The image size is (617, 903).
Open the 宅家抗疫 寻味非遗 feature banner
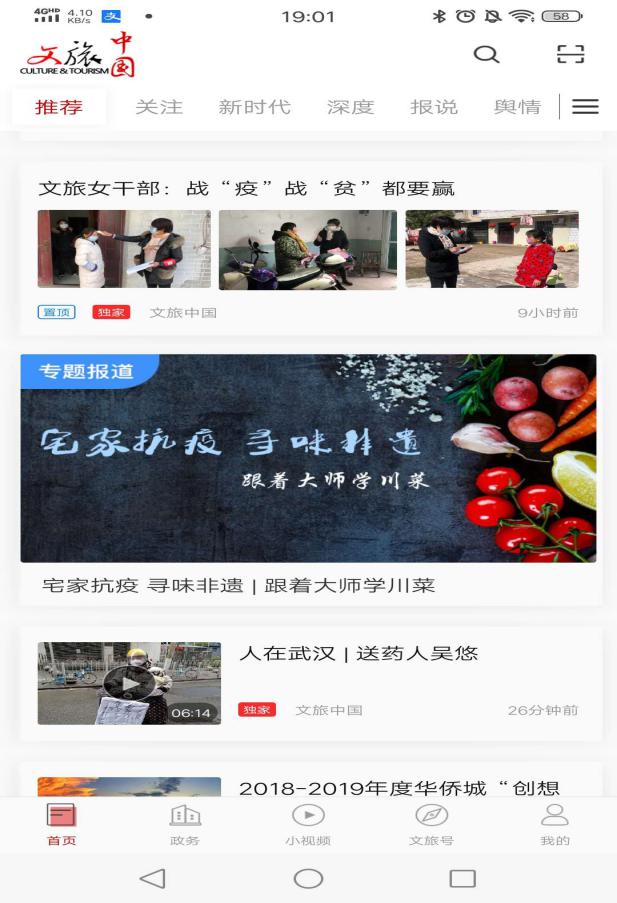[308, 458]
